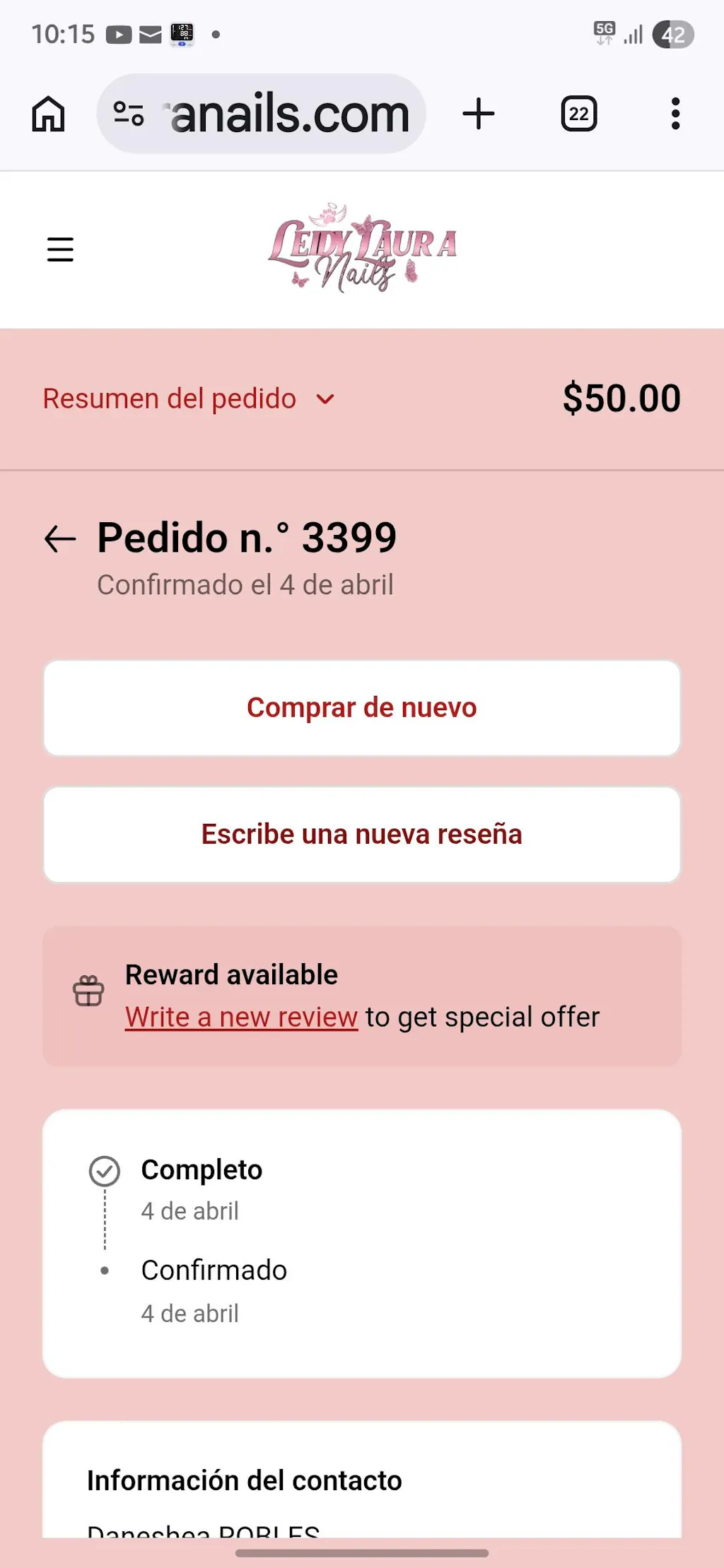Expand Resumen del pedido
The width and height of the screenshot is (724, 1568).
[x=188, y=399]
